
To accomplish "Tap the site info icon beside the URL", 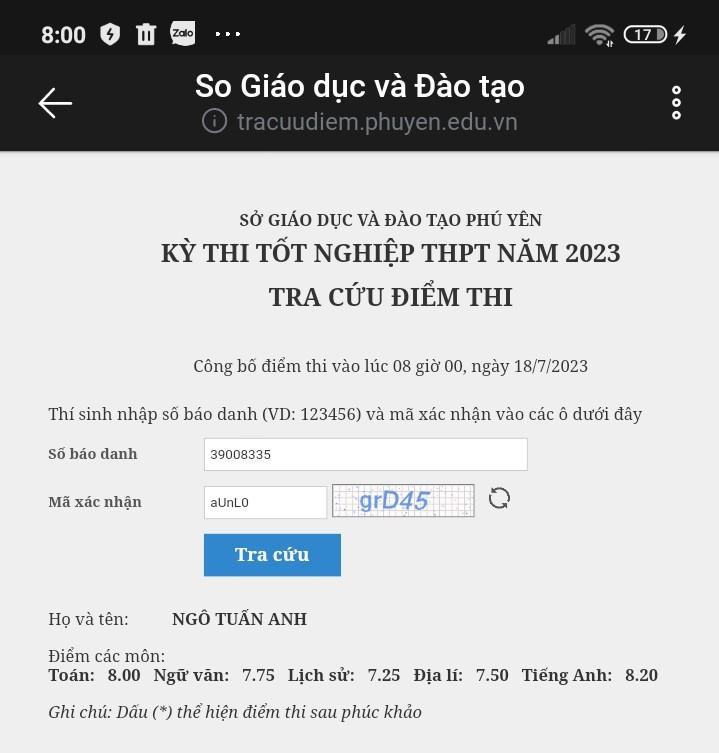I will click(214, 122).
